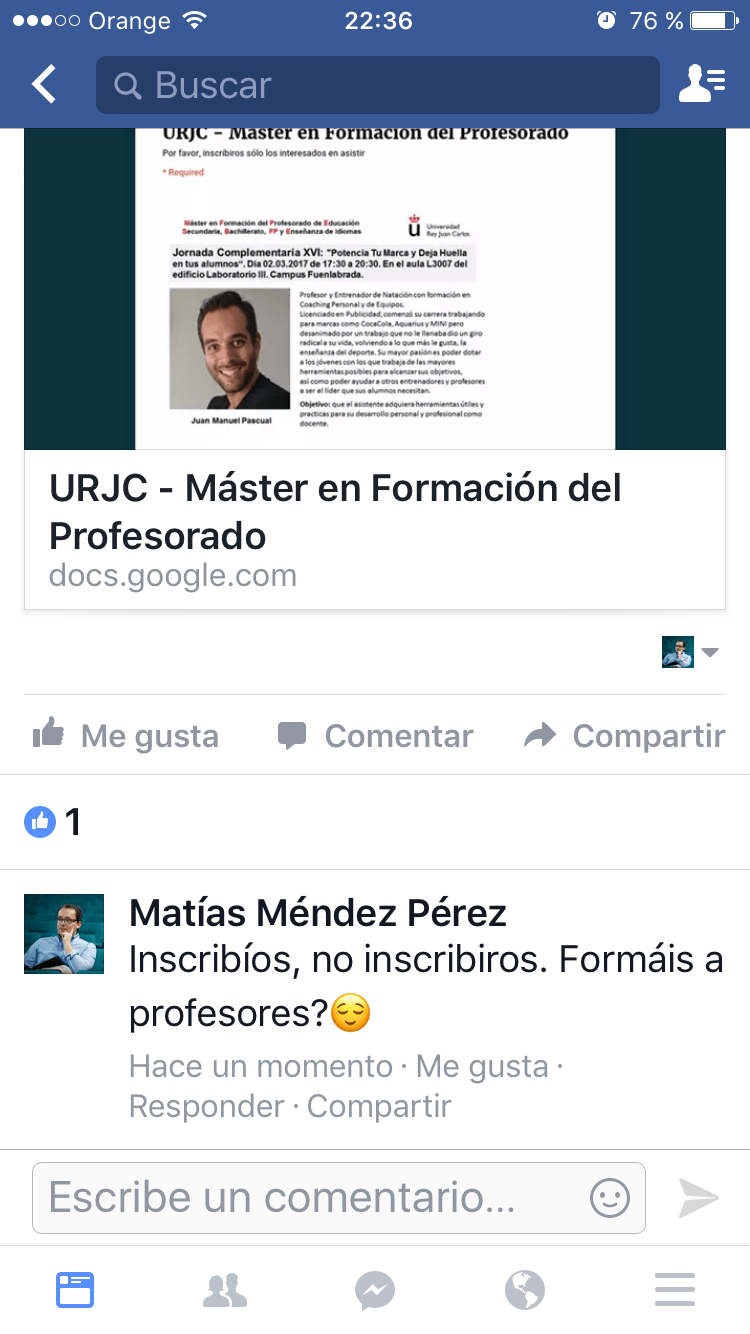Reply to Matías's comment with Responder

tap(206, 1106)
